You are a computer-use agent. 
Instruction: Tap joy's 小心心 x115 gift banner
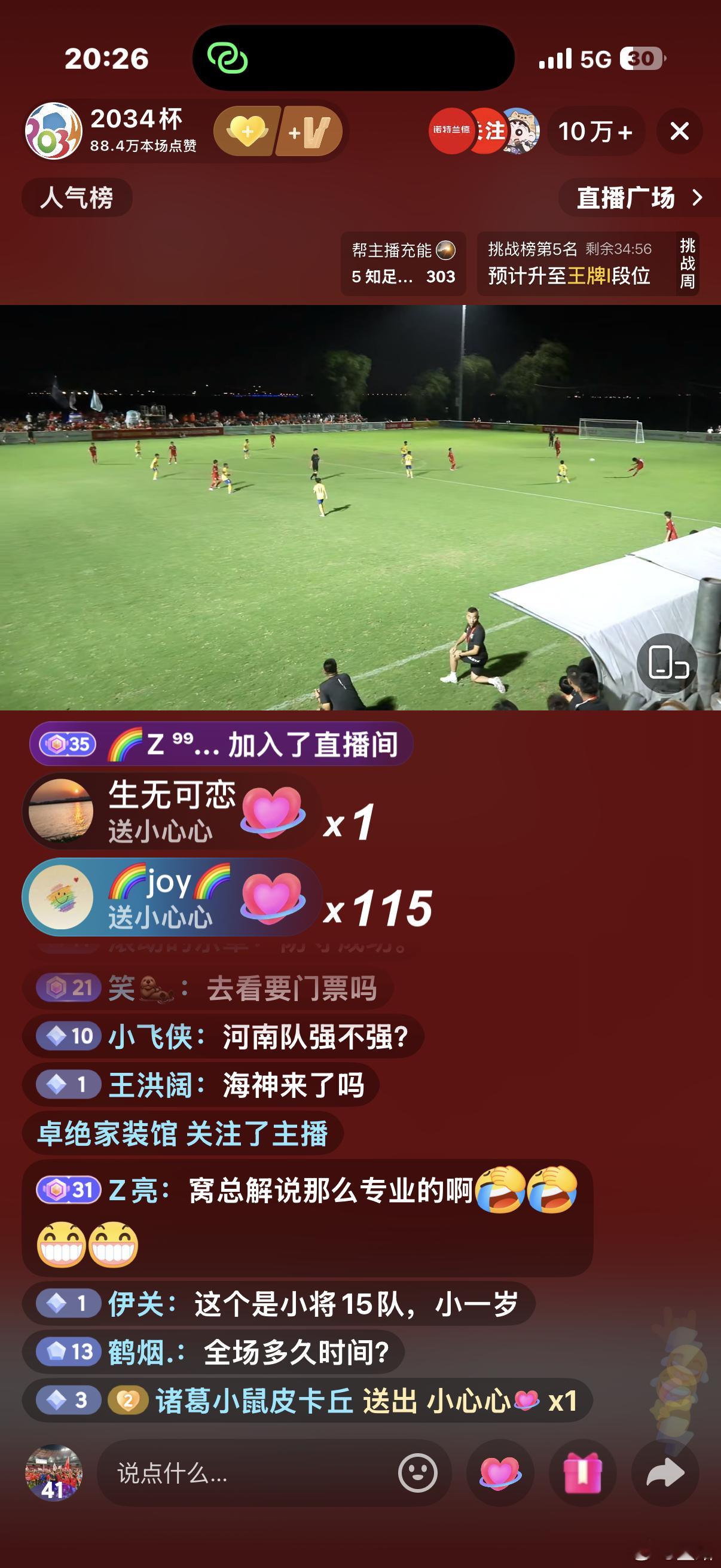tap(228, 897)
